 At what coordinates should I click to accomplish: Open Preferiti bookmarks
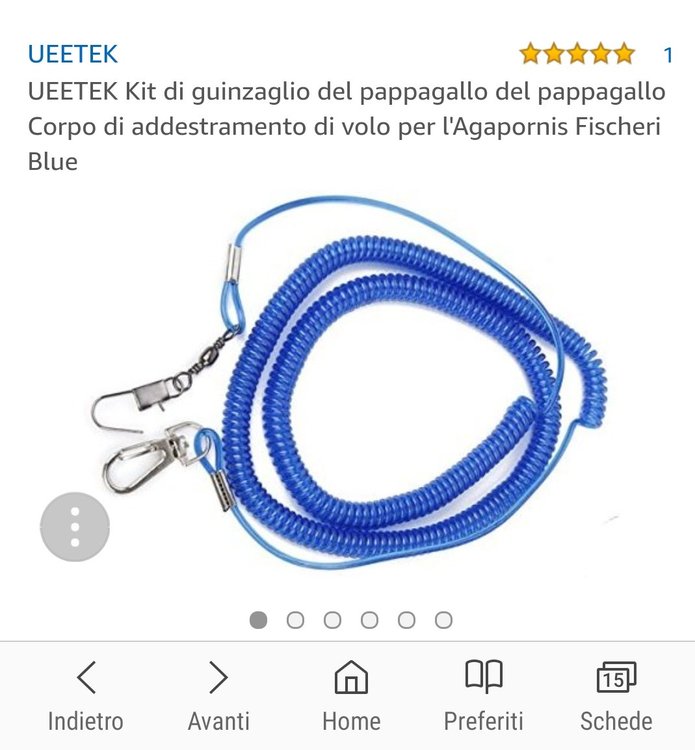[483, 696]
